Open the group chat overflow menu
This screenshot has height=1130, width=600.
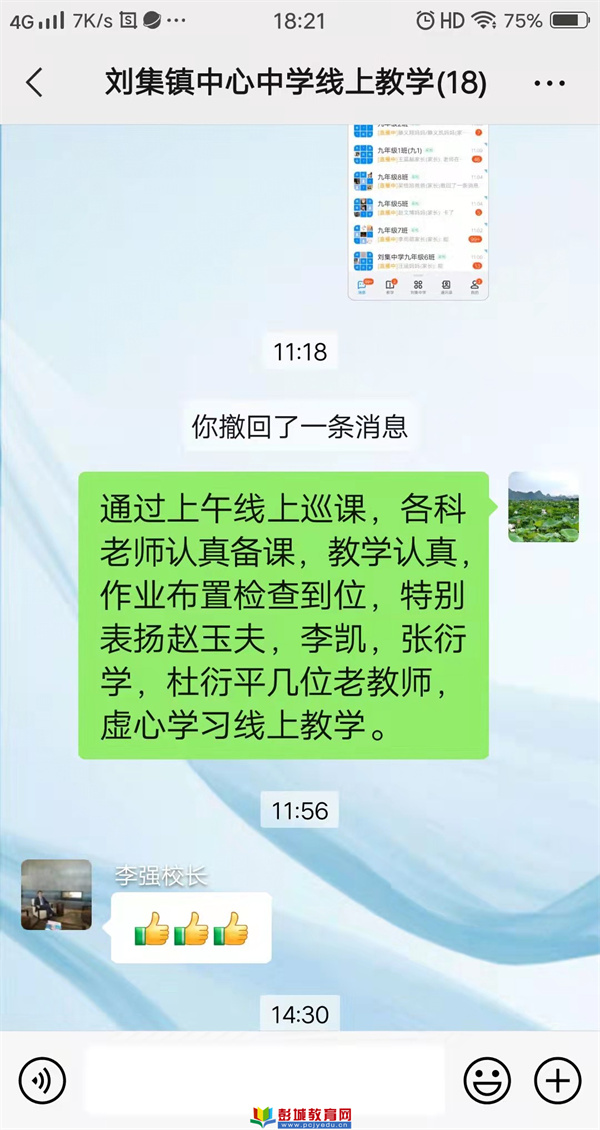click(549, 83)
